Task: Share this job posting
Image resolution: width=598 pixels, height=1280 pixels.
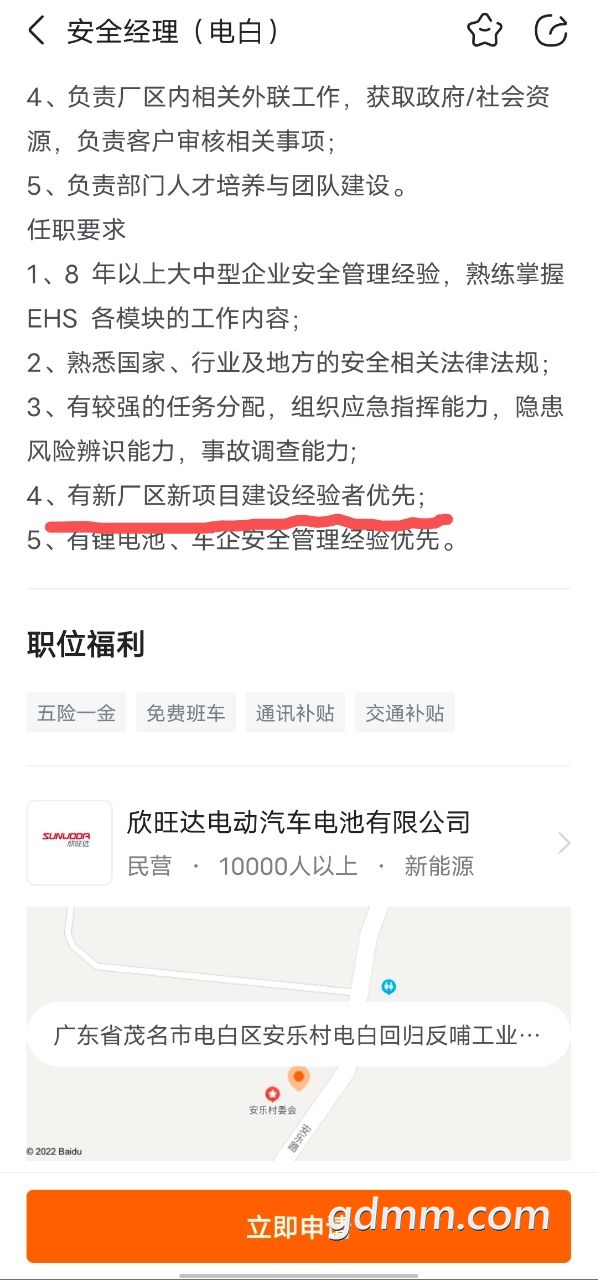Action: click(x=551, y=30)
